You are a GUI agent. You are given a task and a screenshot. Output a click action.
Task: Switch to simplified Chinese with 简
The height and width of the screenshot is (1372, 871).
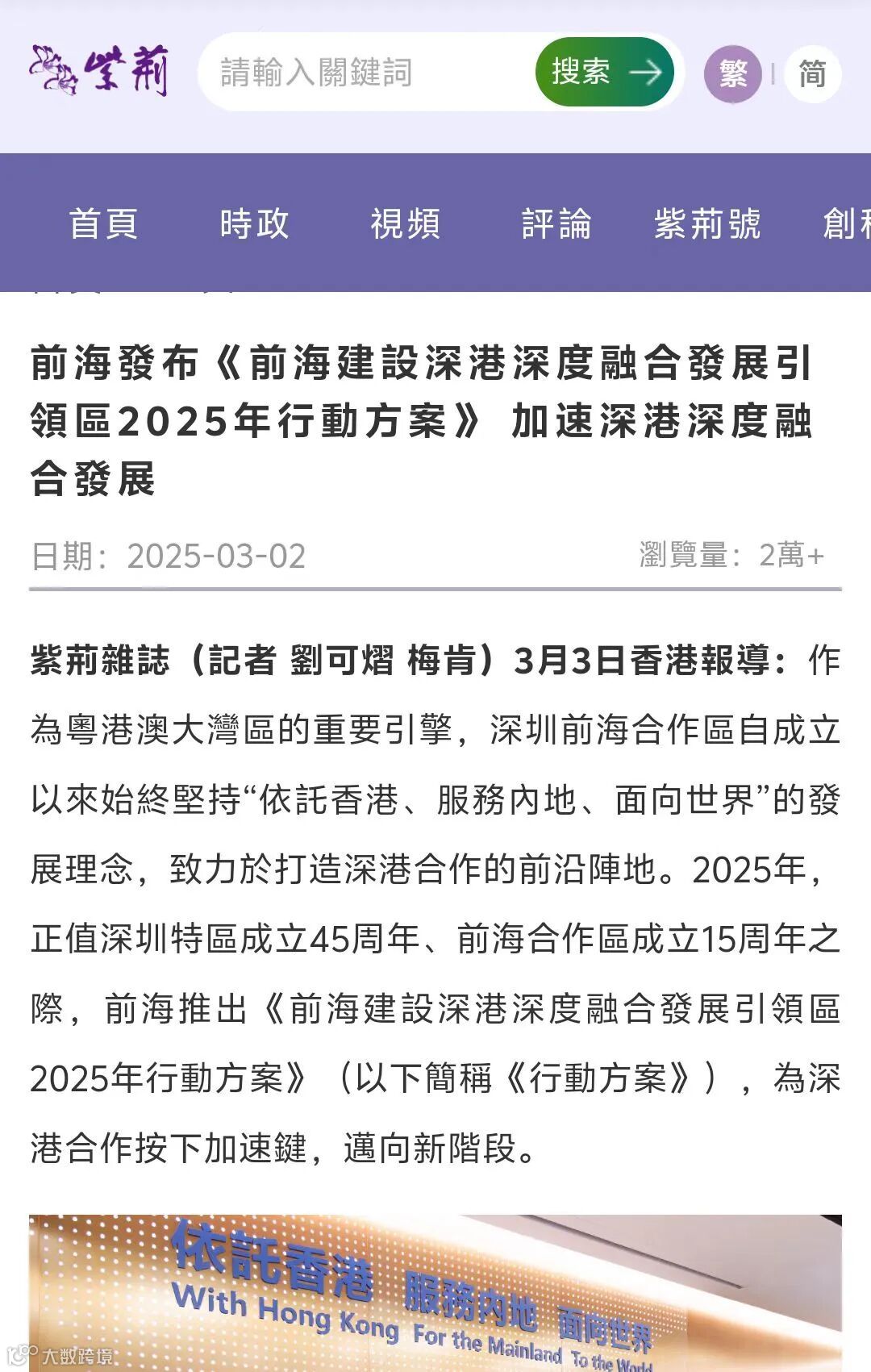(812, 74)
